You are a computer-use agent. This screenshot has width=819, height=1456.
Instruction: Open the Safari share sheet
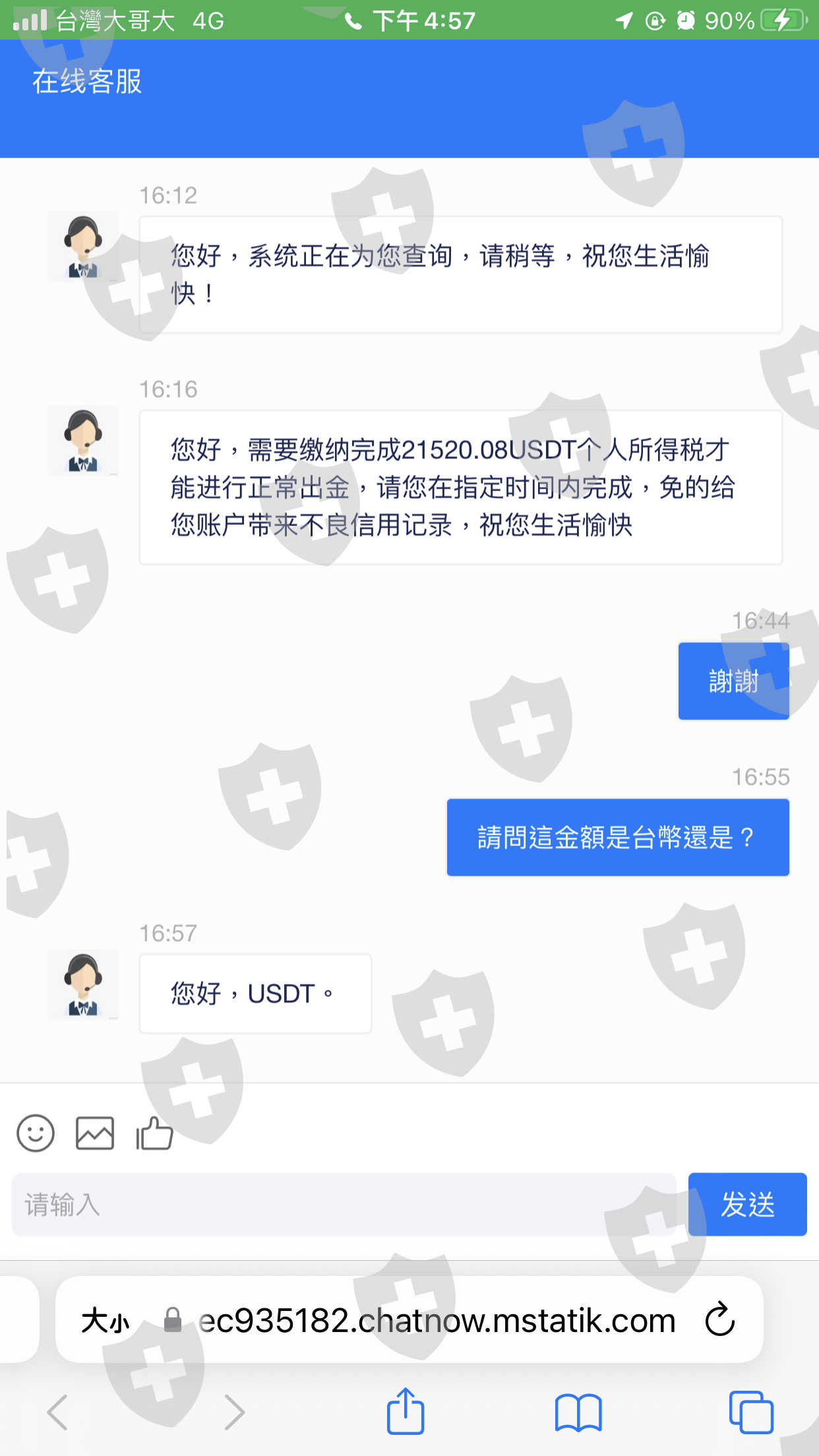click(406, 1411)
